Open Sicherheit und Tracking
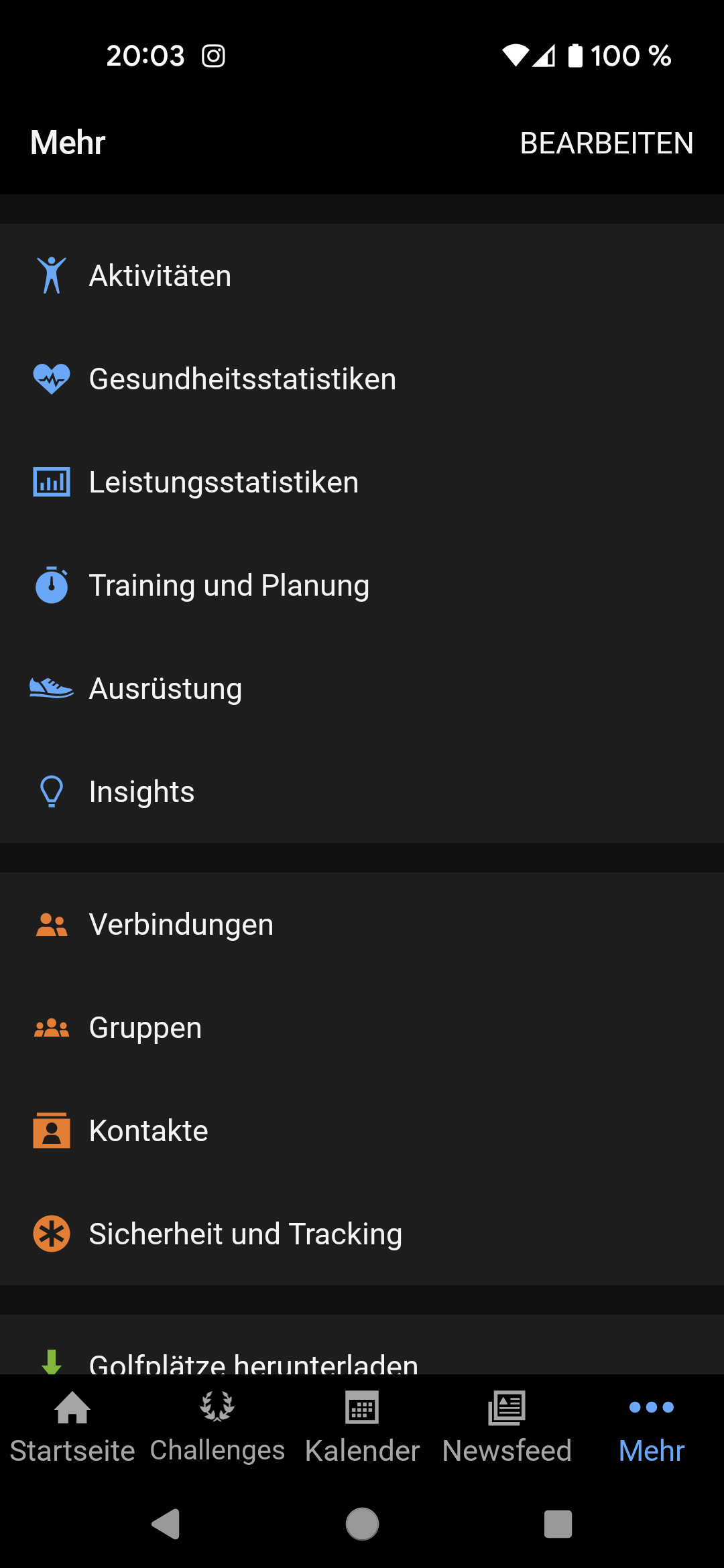 (x=362, y=1234)
